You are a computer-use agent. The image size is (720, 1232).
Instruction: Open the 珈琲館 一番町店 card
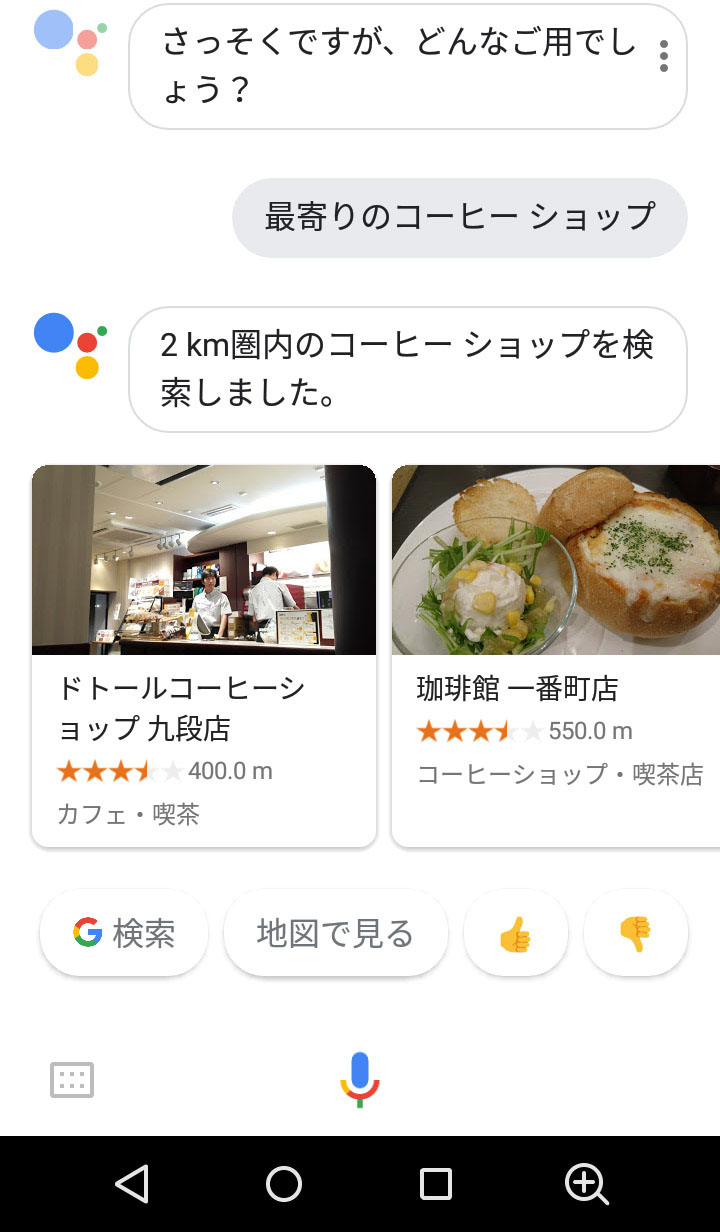pyautogui.click(x=556, y=655)
